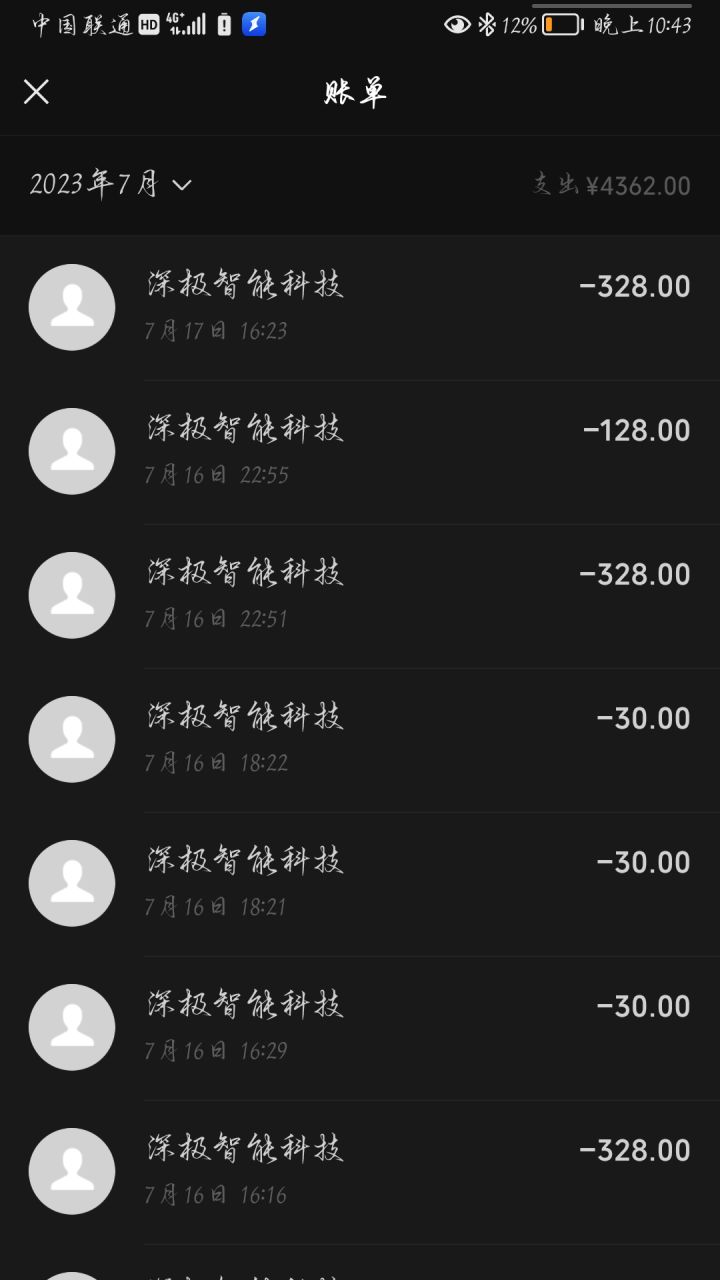Open the 7月16日 18:22 transaction
The width and height of the screenshot is (720, 1280).
(360, 740)
